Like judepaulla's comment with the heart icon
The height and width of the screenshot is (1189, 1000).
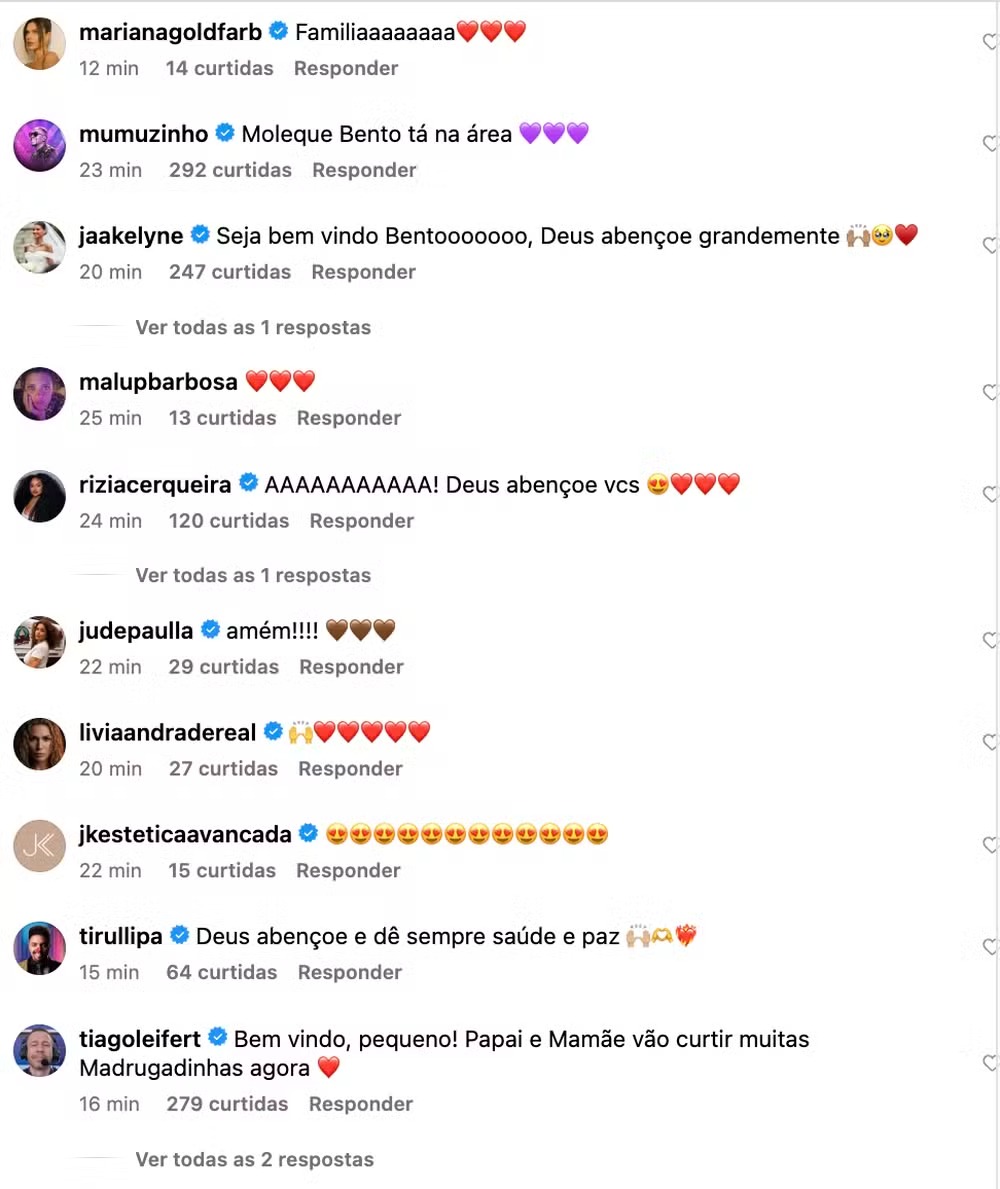click(990, 640)
